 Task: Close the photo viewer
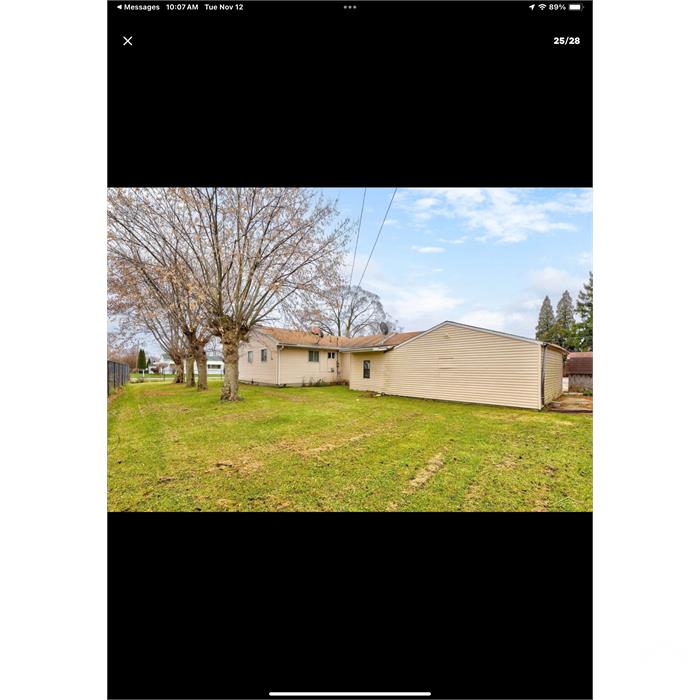coord(128,41)
